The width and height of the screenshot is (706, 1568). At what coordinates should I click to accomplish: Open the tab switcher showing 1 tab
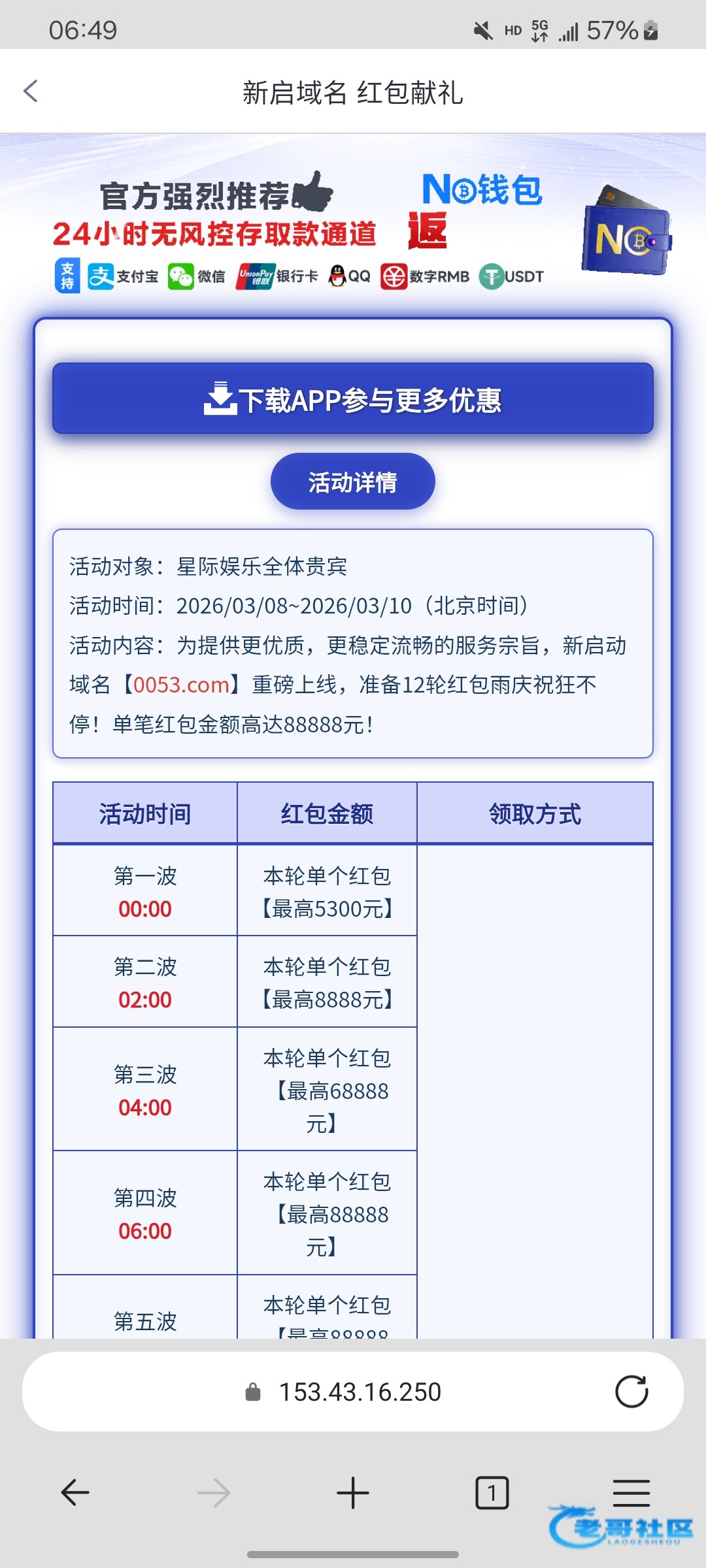[492, 1493]
